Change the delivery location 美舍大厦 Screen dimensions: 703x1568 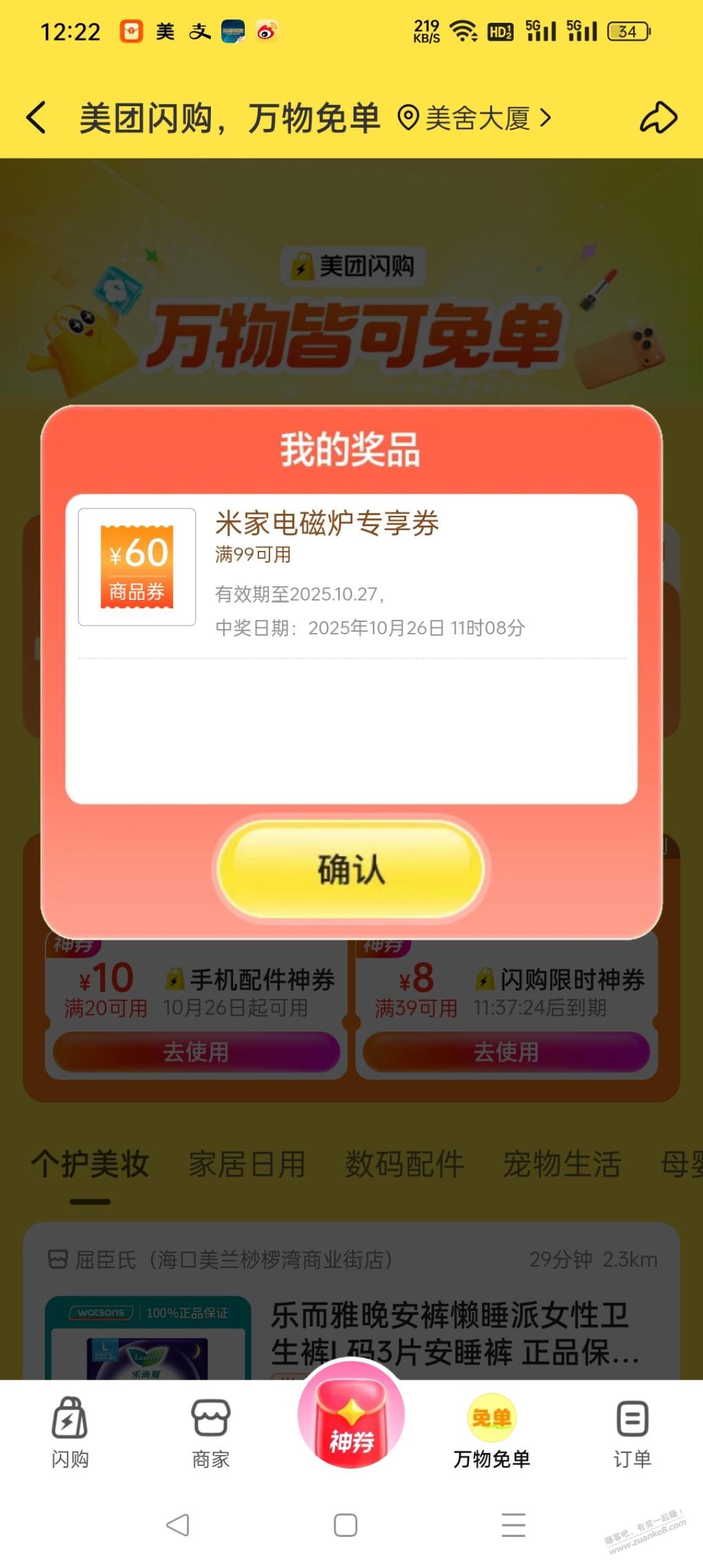(476, 118)
